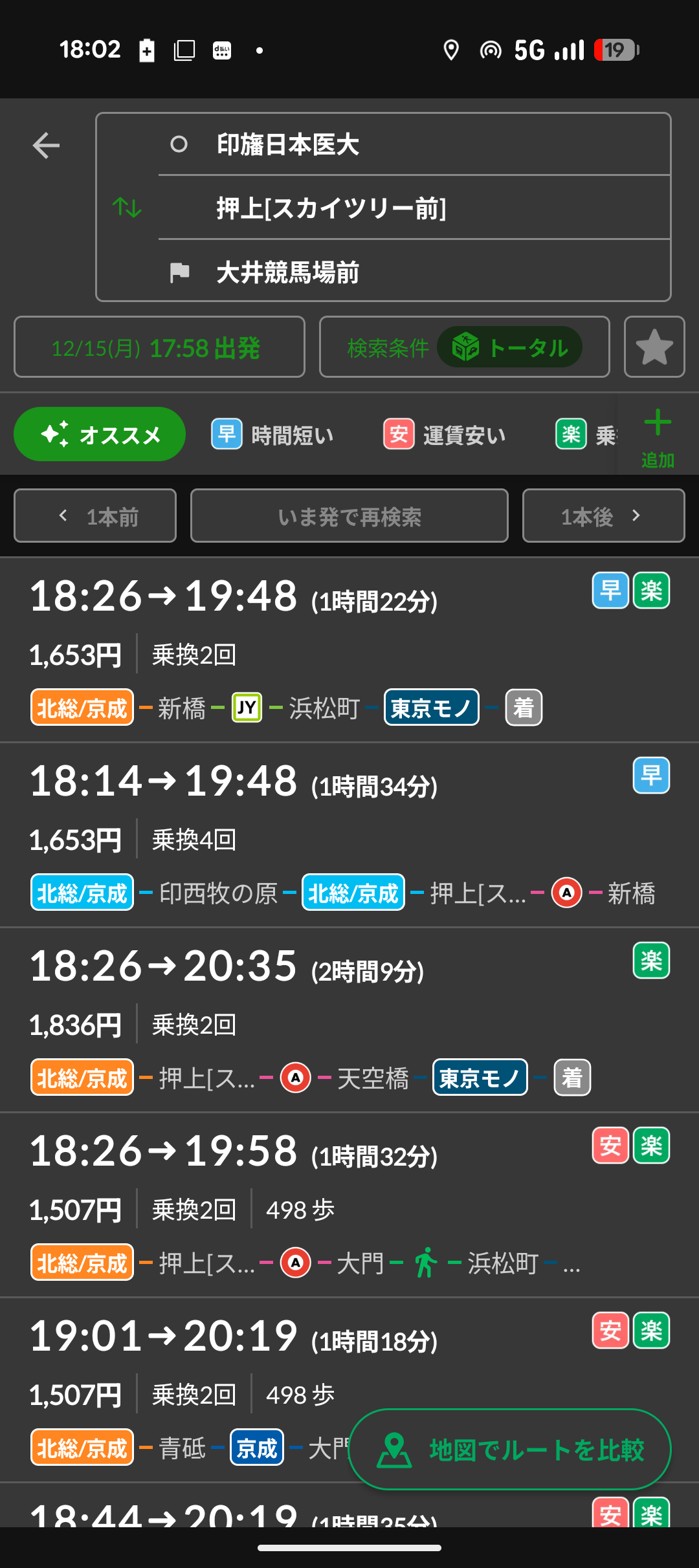This screenshot has height=1568, width=699.
Task: Swap departure and destination stations
Action: [x=127, y=208]
